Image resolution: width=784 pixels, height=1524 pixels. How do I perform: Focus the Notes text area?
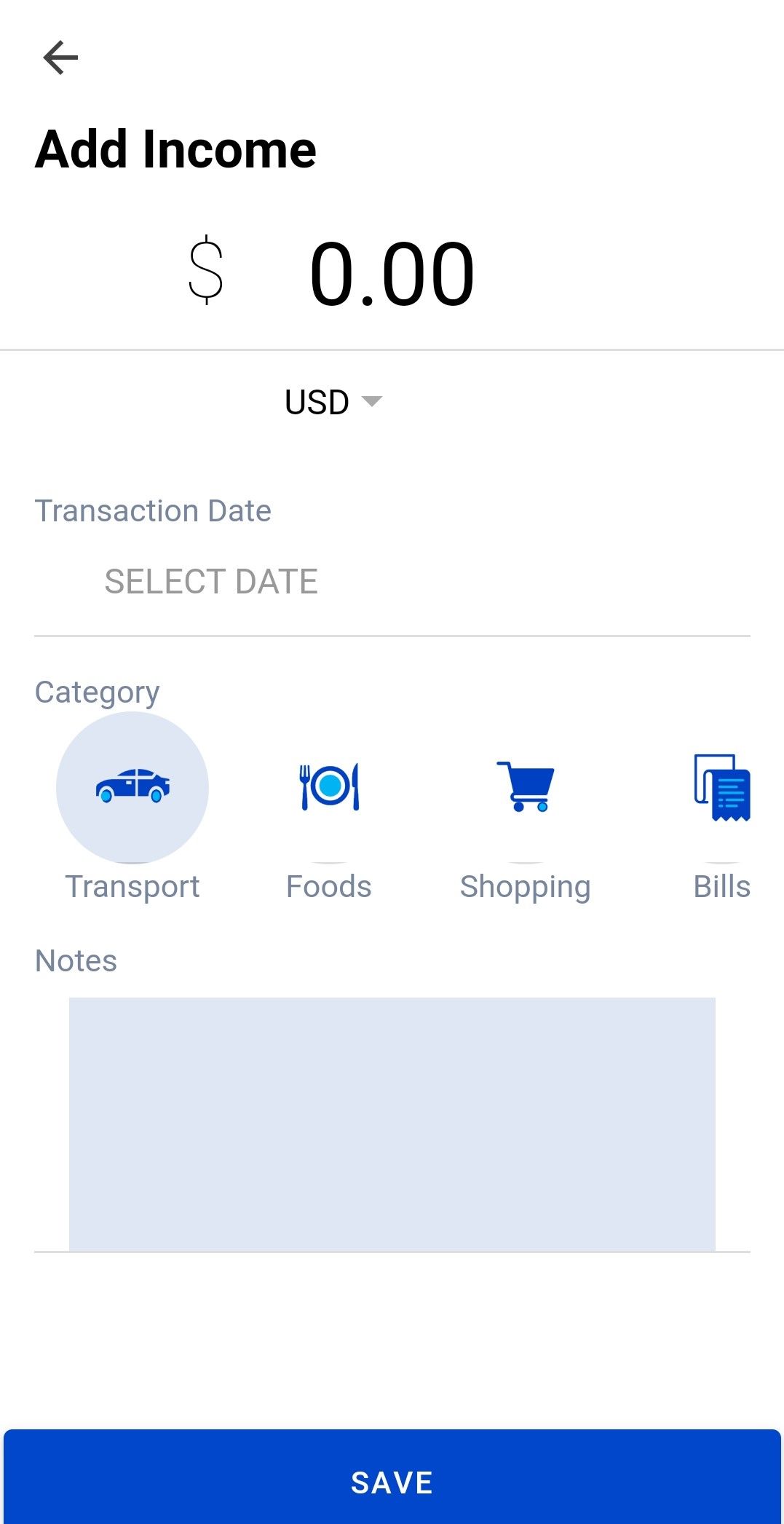tap(392, 1124)
